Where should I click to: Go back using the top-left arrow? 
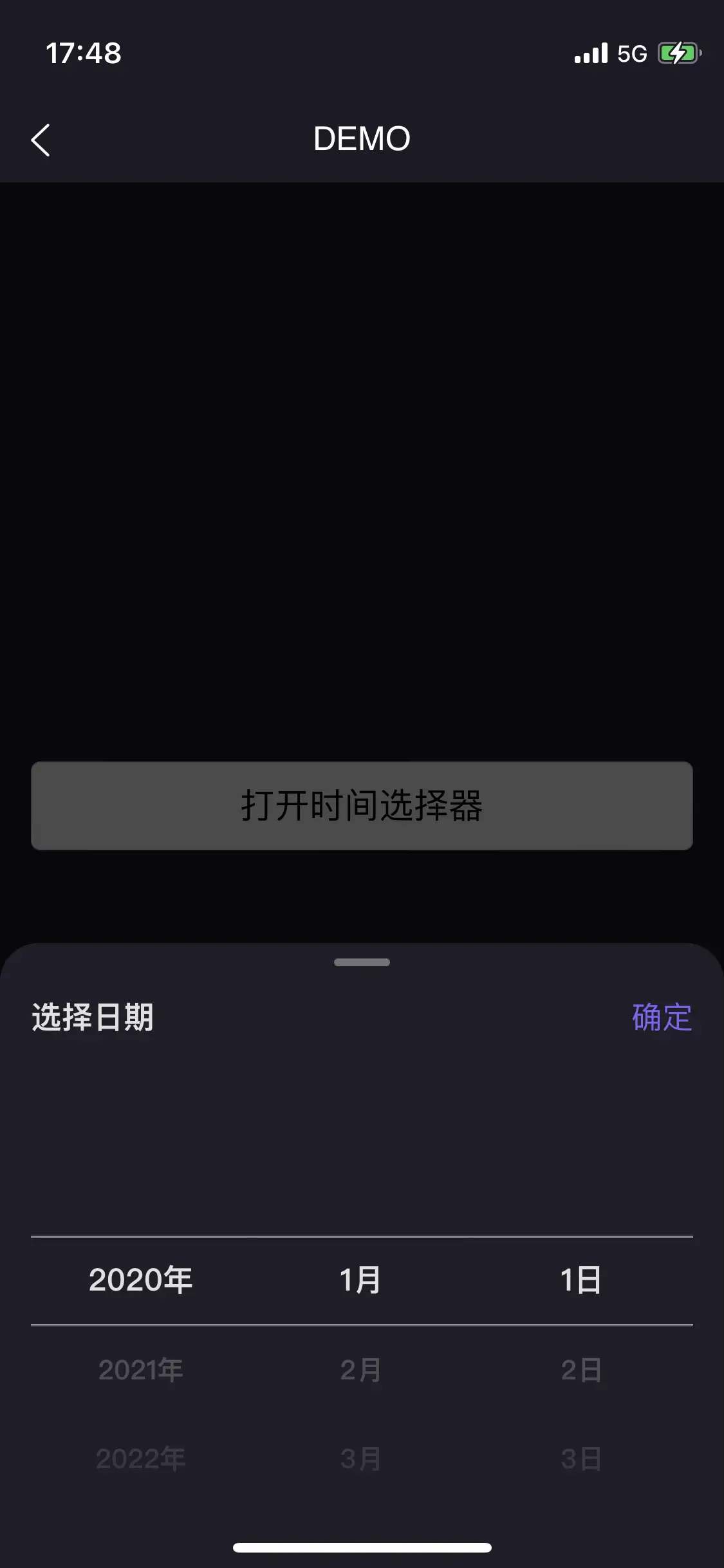point(41,140)
